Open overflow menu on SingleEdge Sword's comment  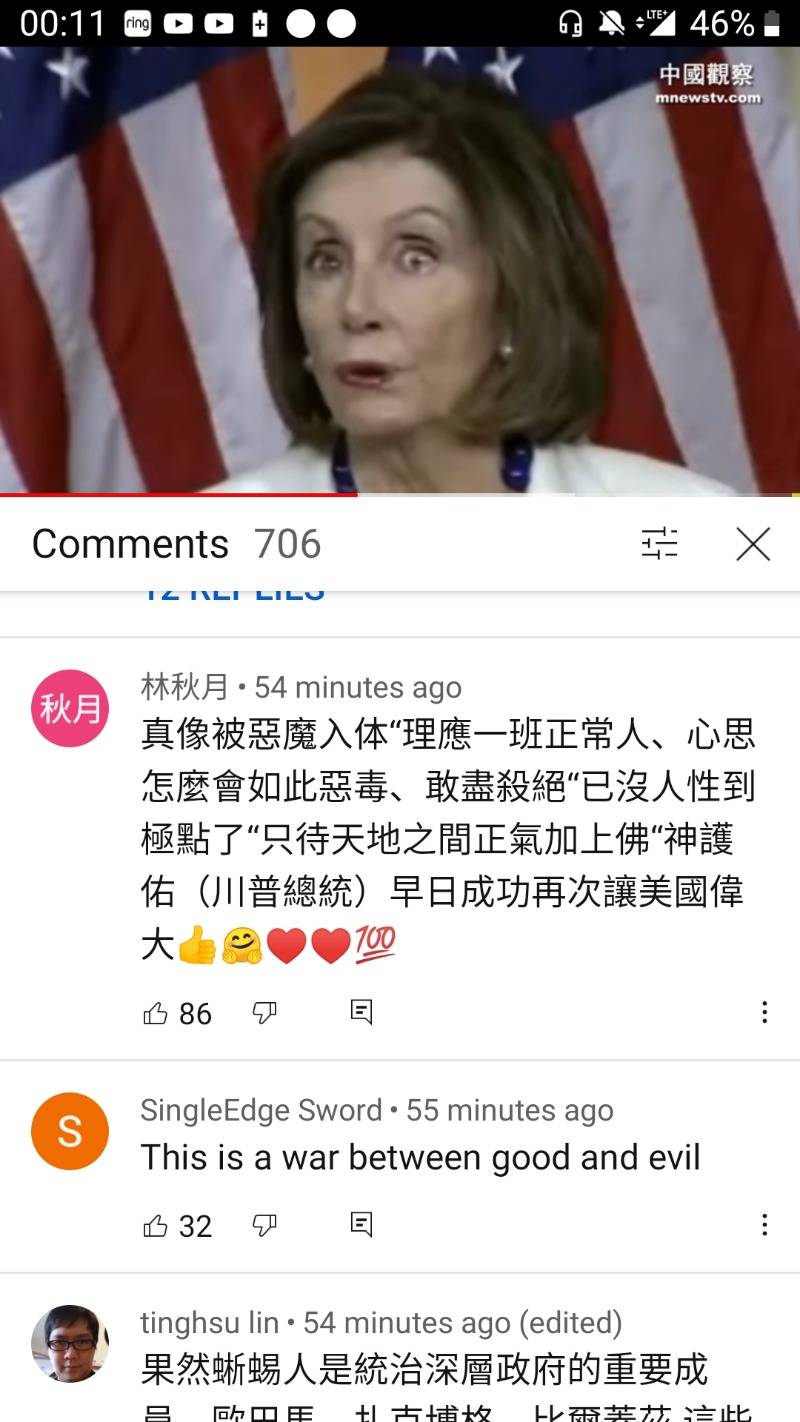coord(764,1224)
